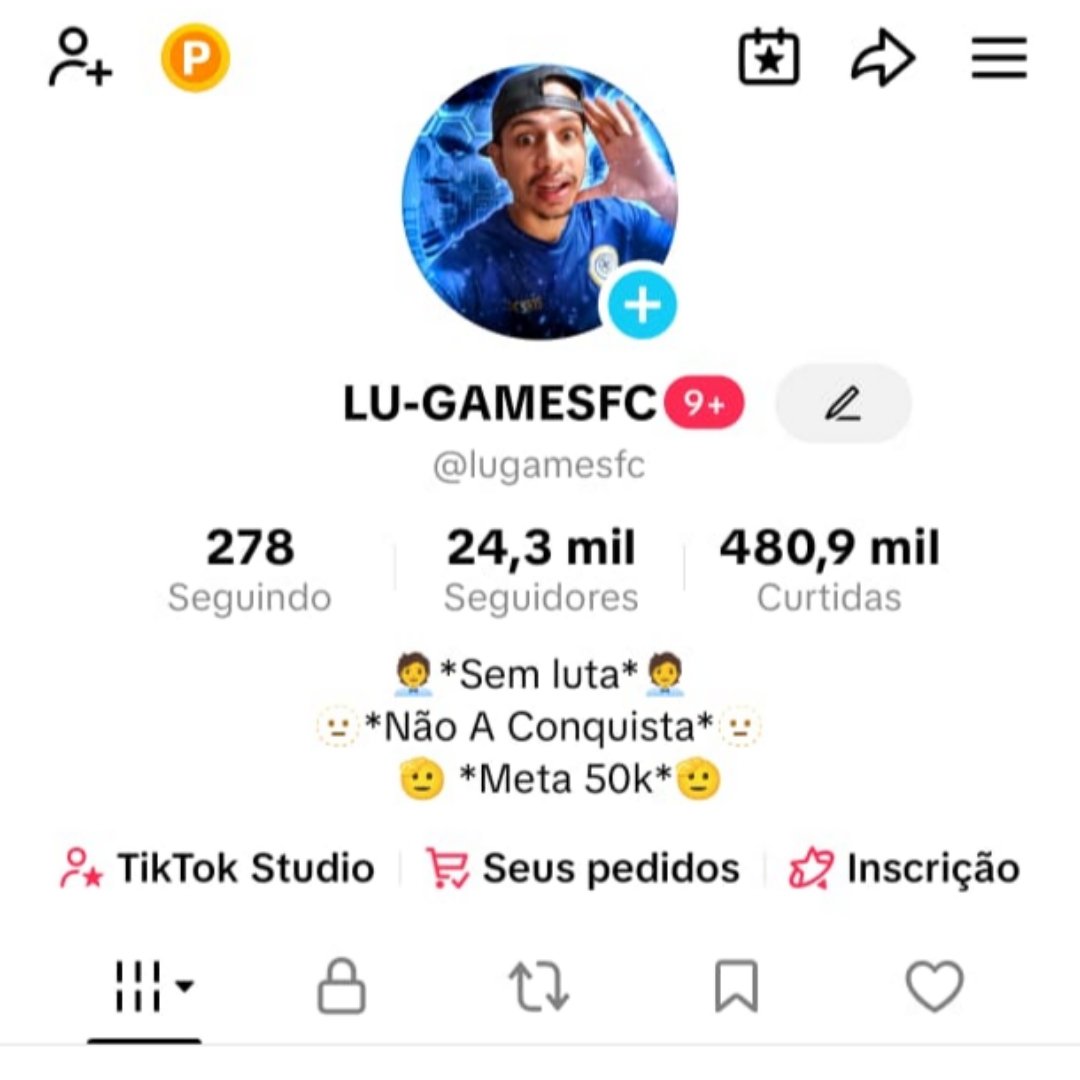Open the hamburger menu
Viewport: 1080px width, 1080px height.
point(999,58)
